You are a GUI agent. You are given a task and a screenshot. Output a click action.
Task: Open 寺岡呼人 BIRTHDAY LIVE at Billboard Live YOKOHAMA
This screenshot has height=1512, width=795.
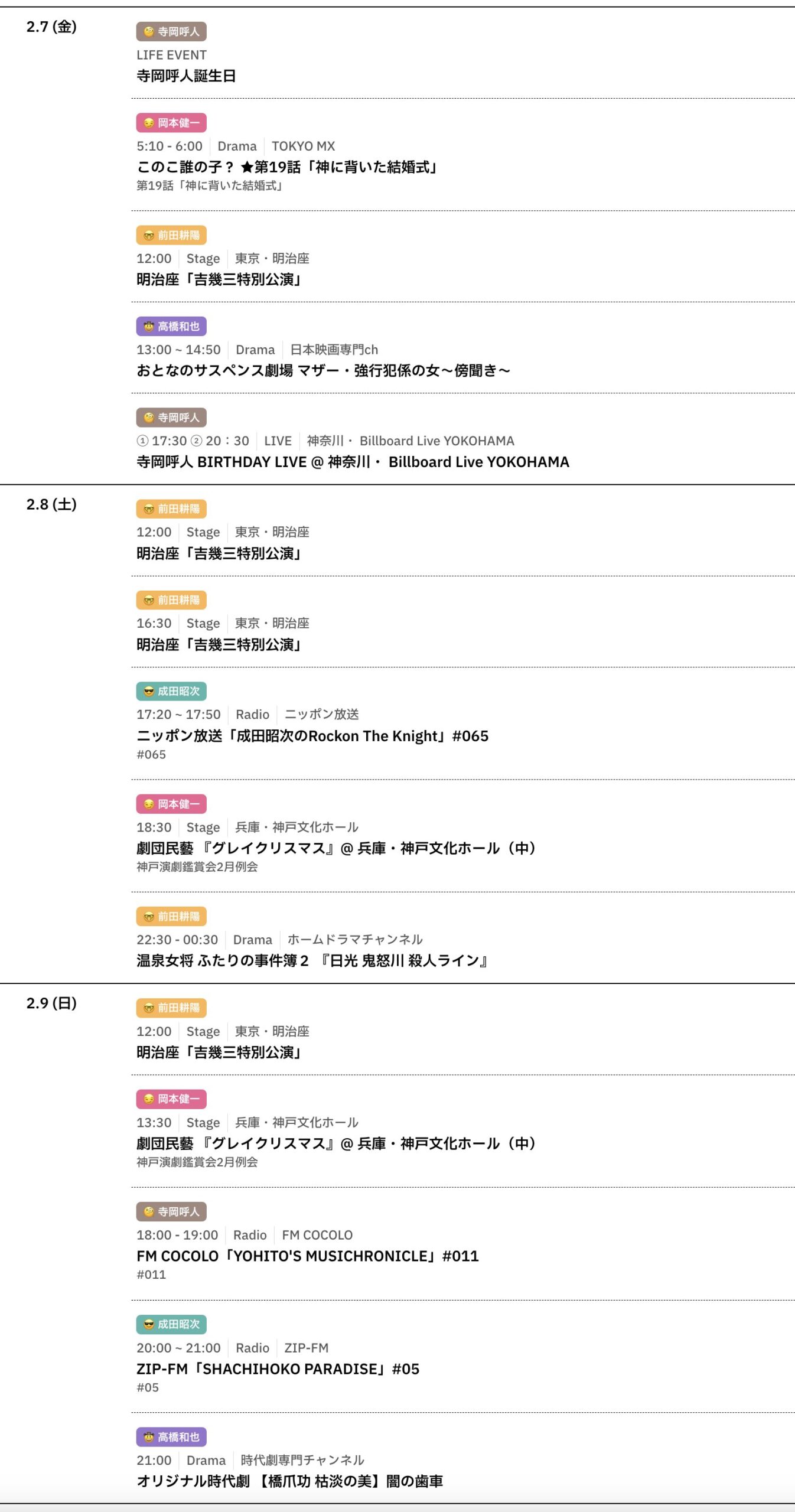tap(353, 462)
